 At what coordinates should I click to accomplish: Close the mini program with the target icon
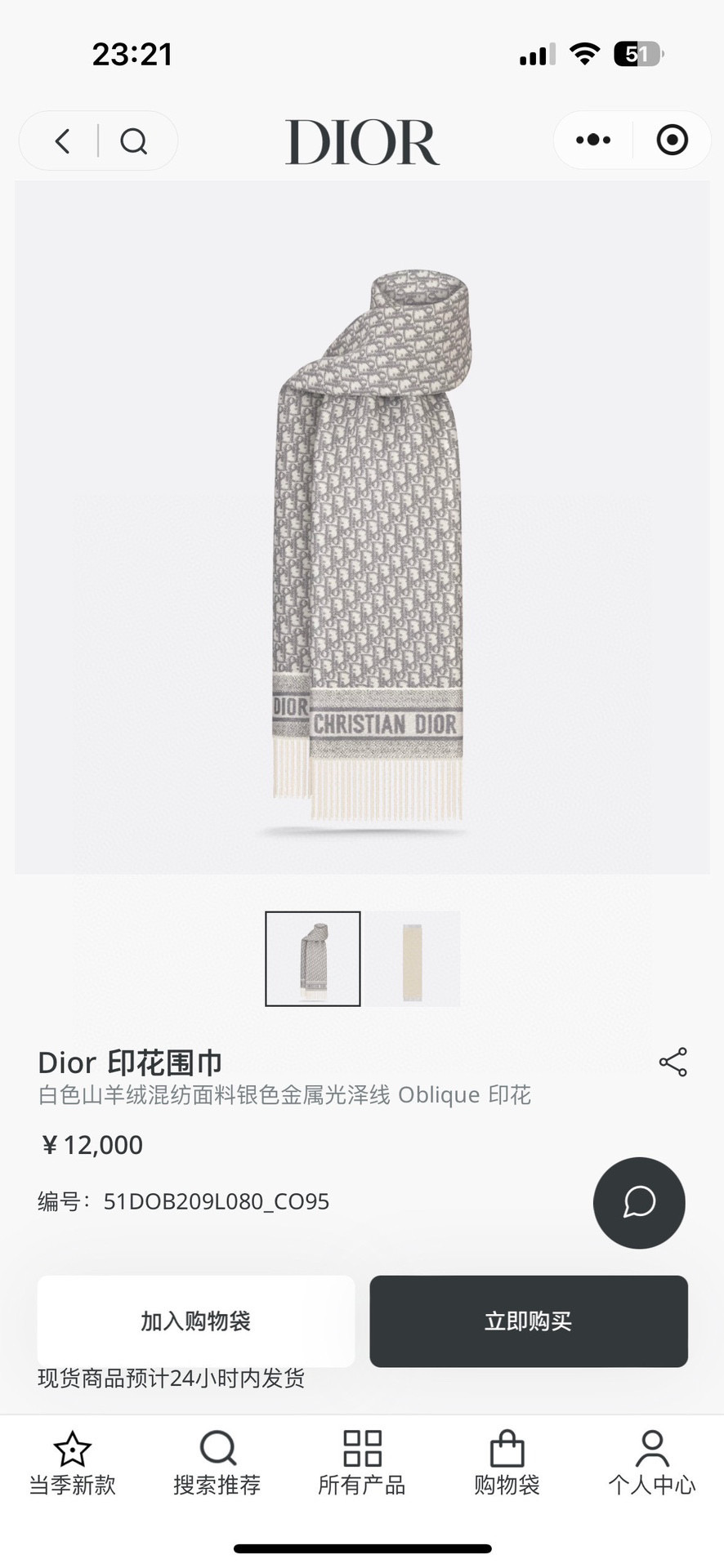pyautogui.click(x=672, y=140)
